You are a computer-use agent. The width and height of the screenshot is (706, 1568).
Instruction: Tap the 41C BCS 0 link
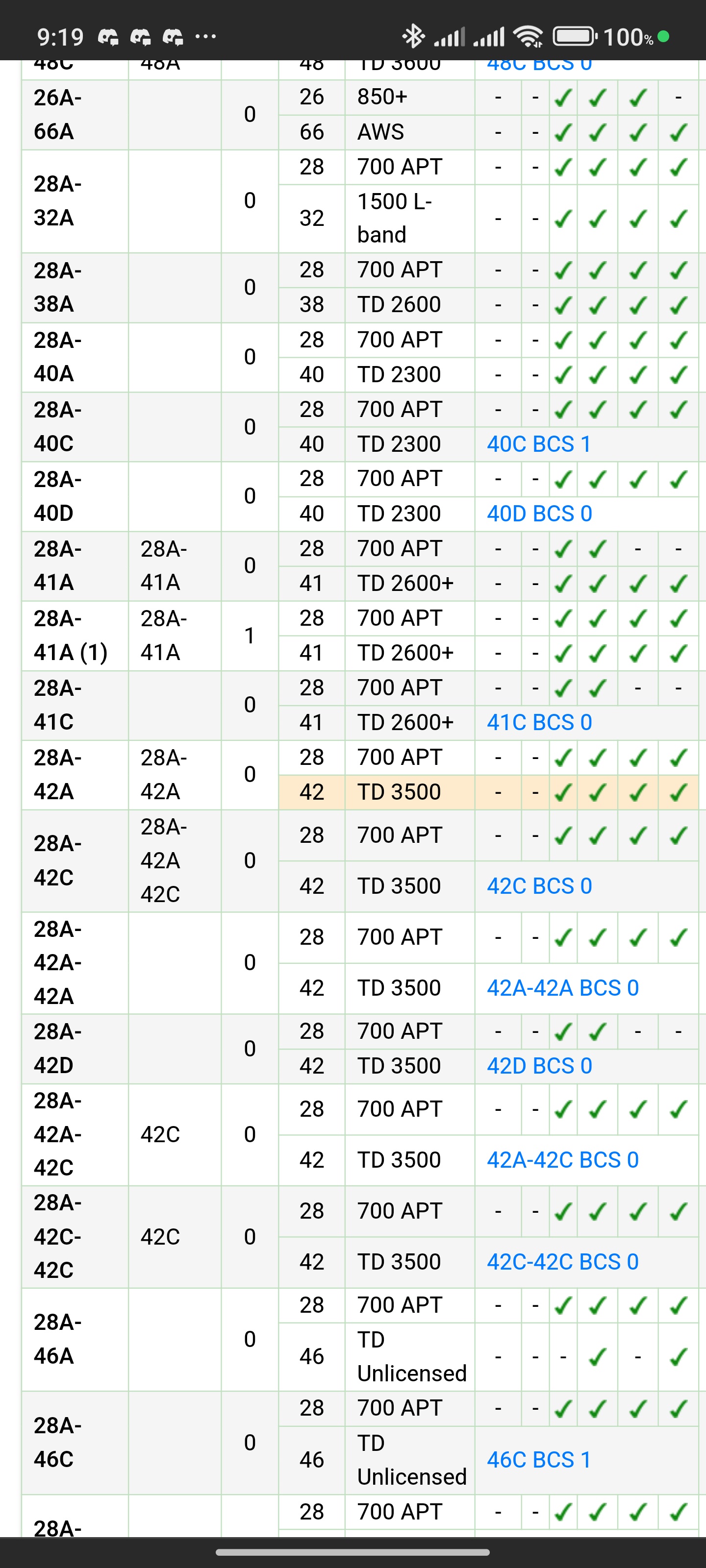point(539,723)
